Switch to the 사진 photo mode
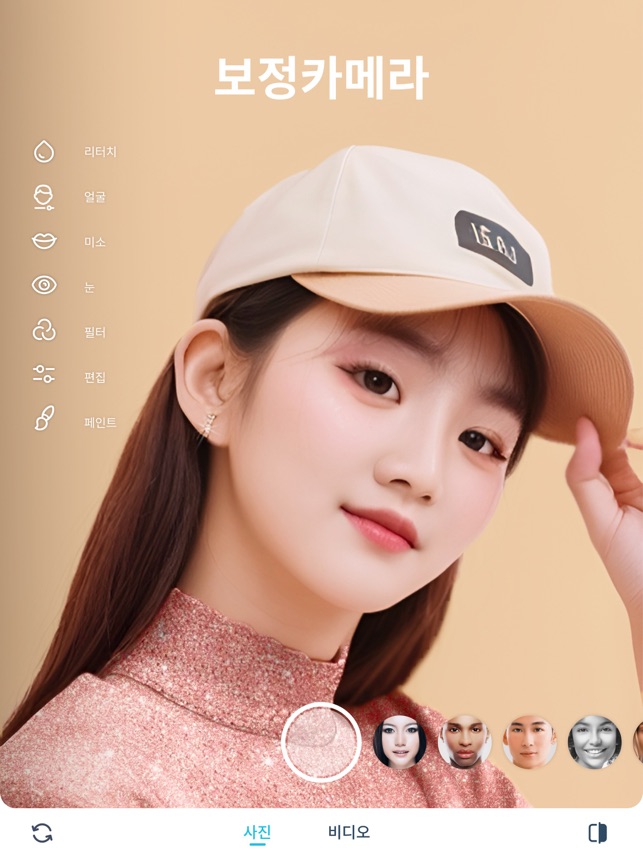Viewport: 643px width, 858px height. click(257, 832)
